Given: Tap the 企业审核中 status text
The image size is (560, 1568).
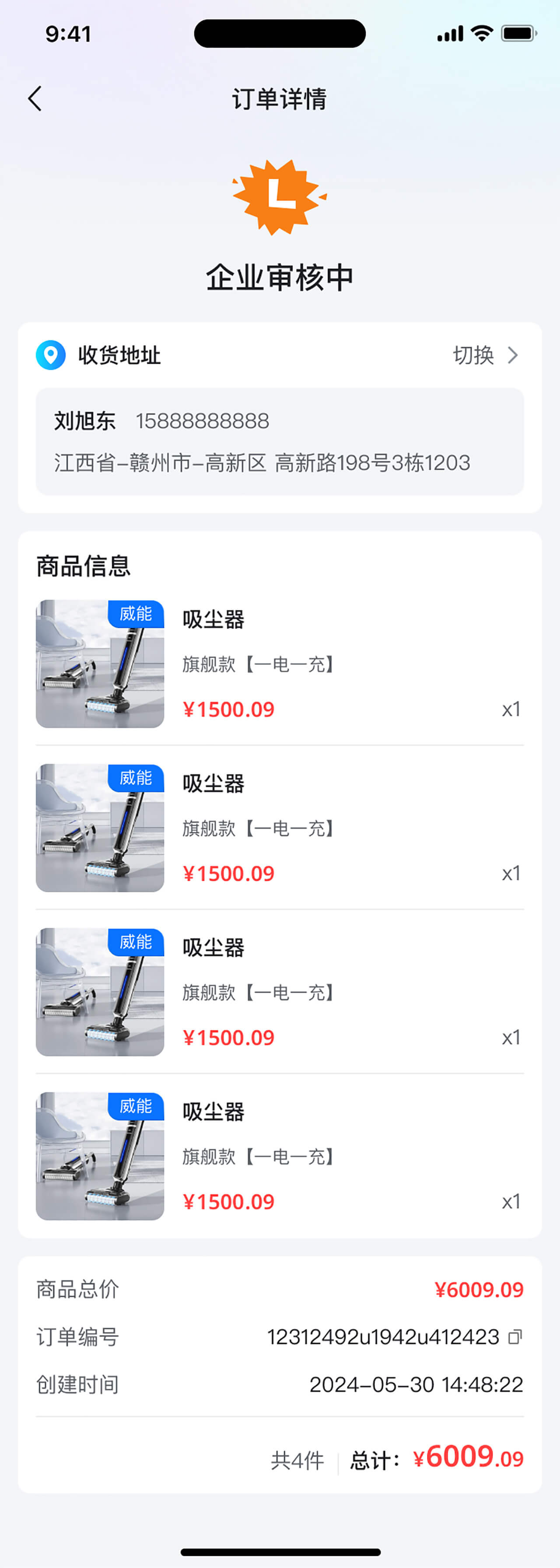Looking at the screenshot, I should click(280, 277).
